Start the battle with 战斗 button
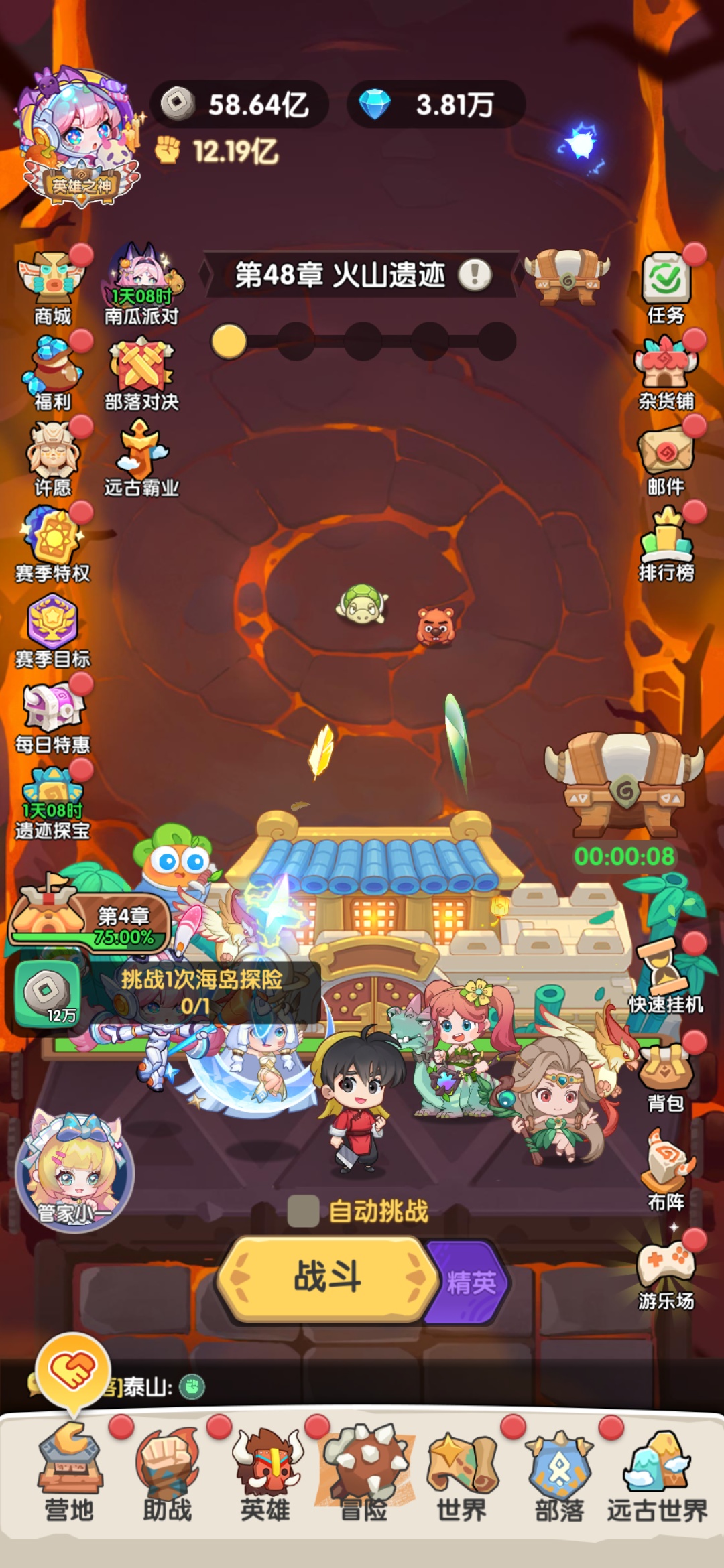724x1568 pixels. point(327,1277)
